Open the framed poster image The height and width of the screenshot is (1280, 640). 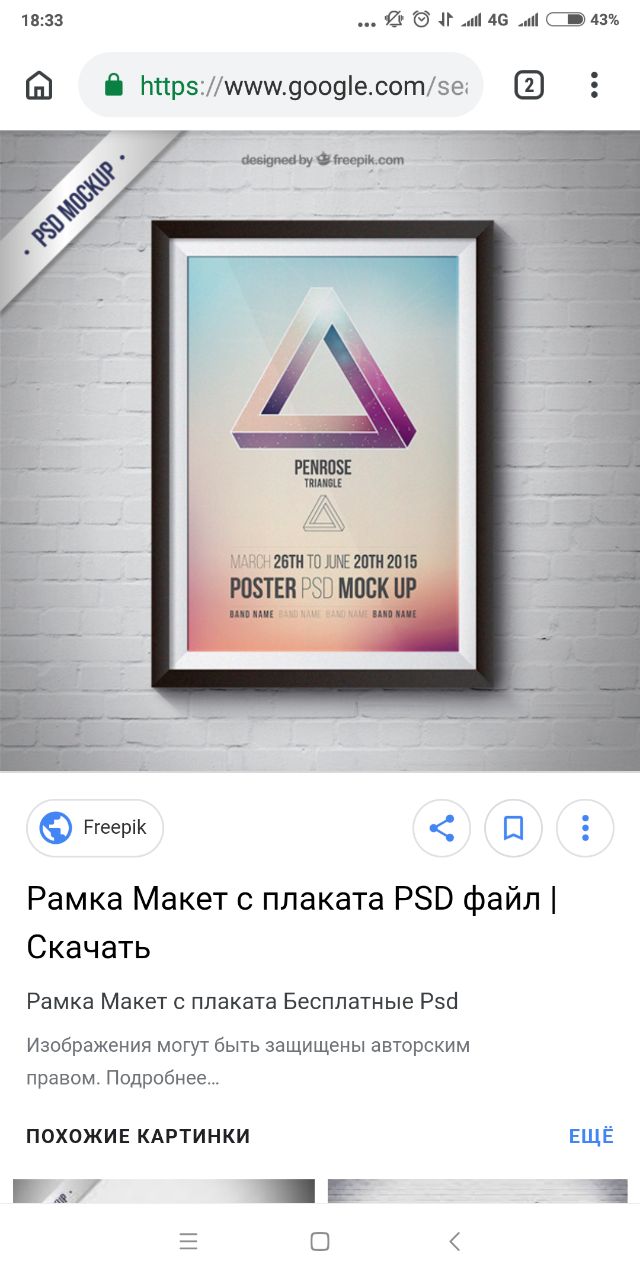click(320, 451)
